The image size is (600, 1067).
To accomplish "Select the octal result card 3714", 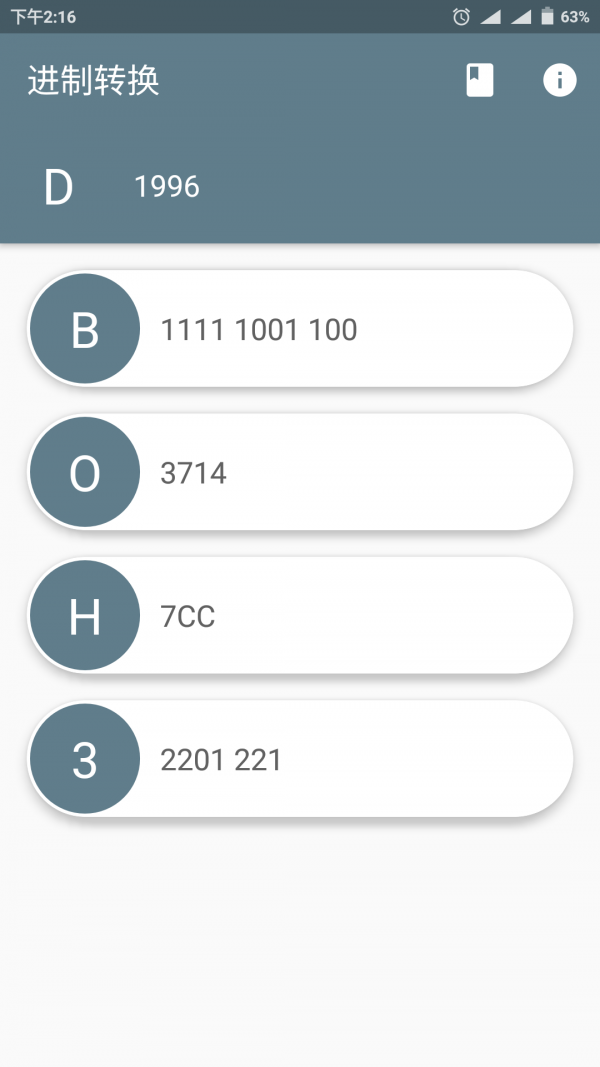I will [300, 473].
